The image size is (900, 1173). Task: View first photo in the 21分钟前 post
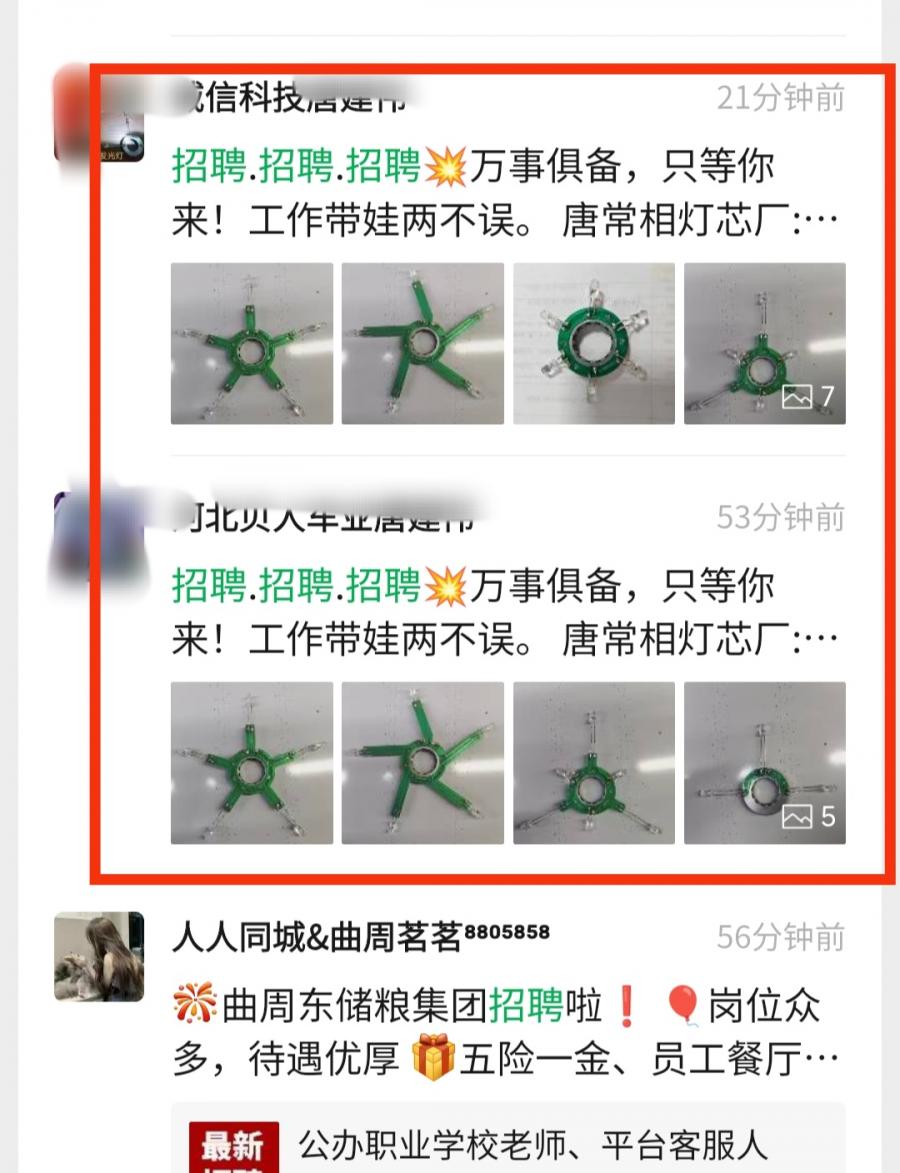(252, 343)
